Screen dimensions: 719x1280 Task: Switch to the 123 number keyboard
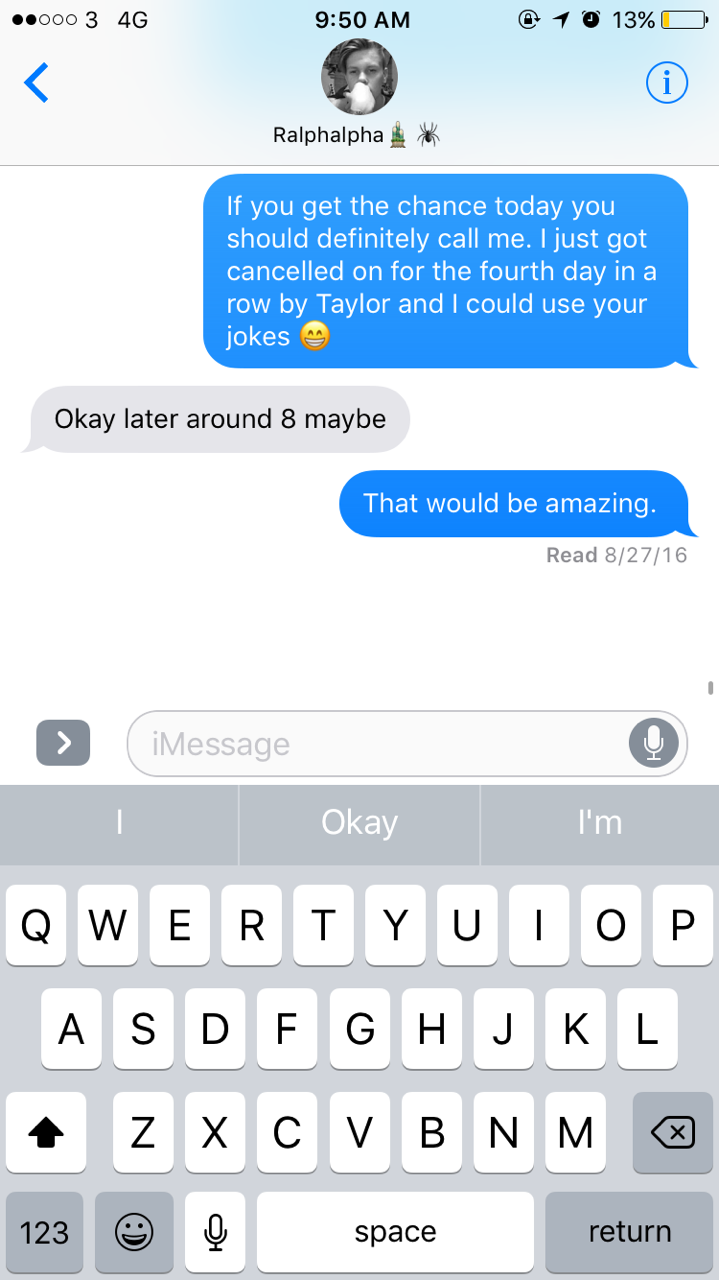(45, 1232)
